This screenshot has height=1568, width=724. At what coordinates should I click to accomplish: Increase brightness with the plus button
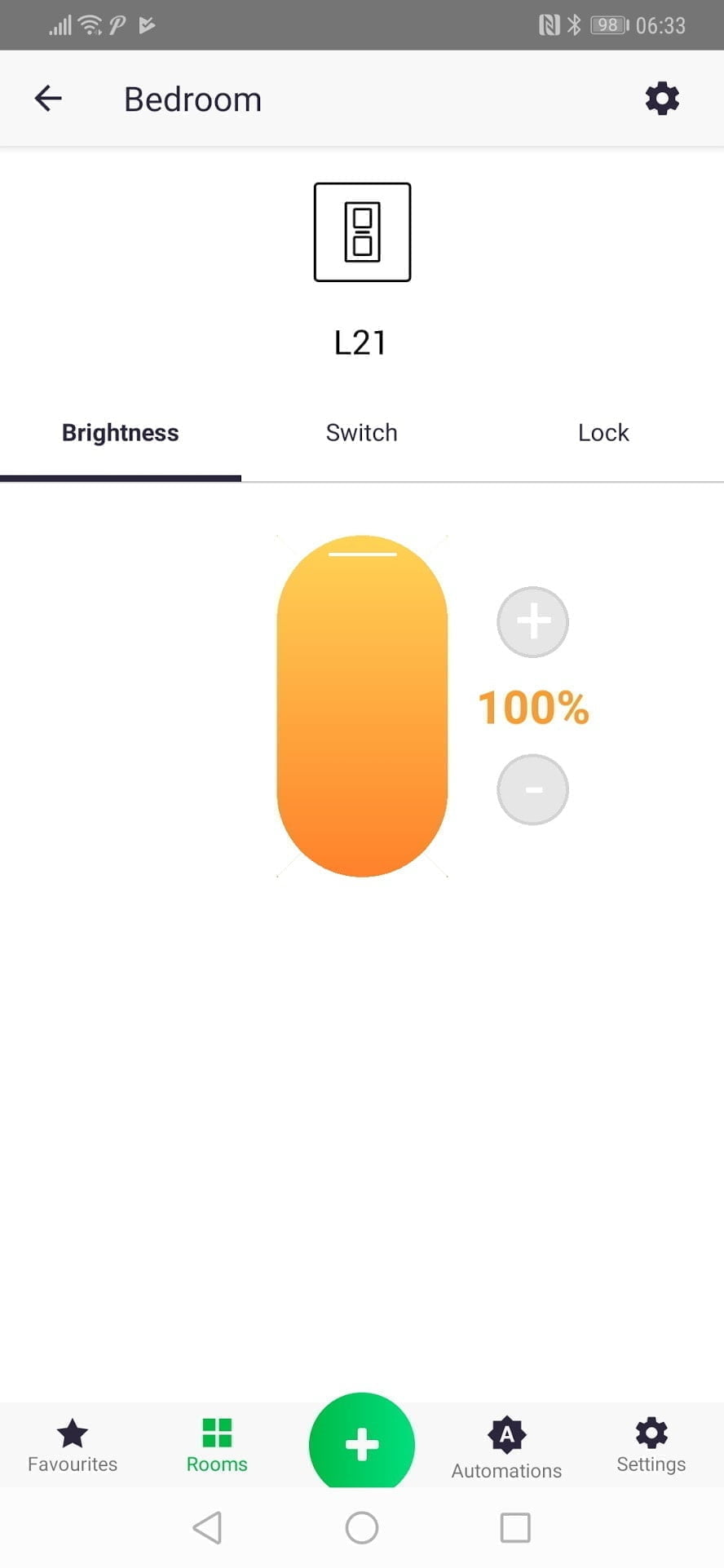tap(533, 622)
